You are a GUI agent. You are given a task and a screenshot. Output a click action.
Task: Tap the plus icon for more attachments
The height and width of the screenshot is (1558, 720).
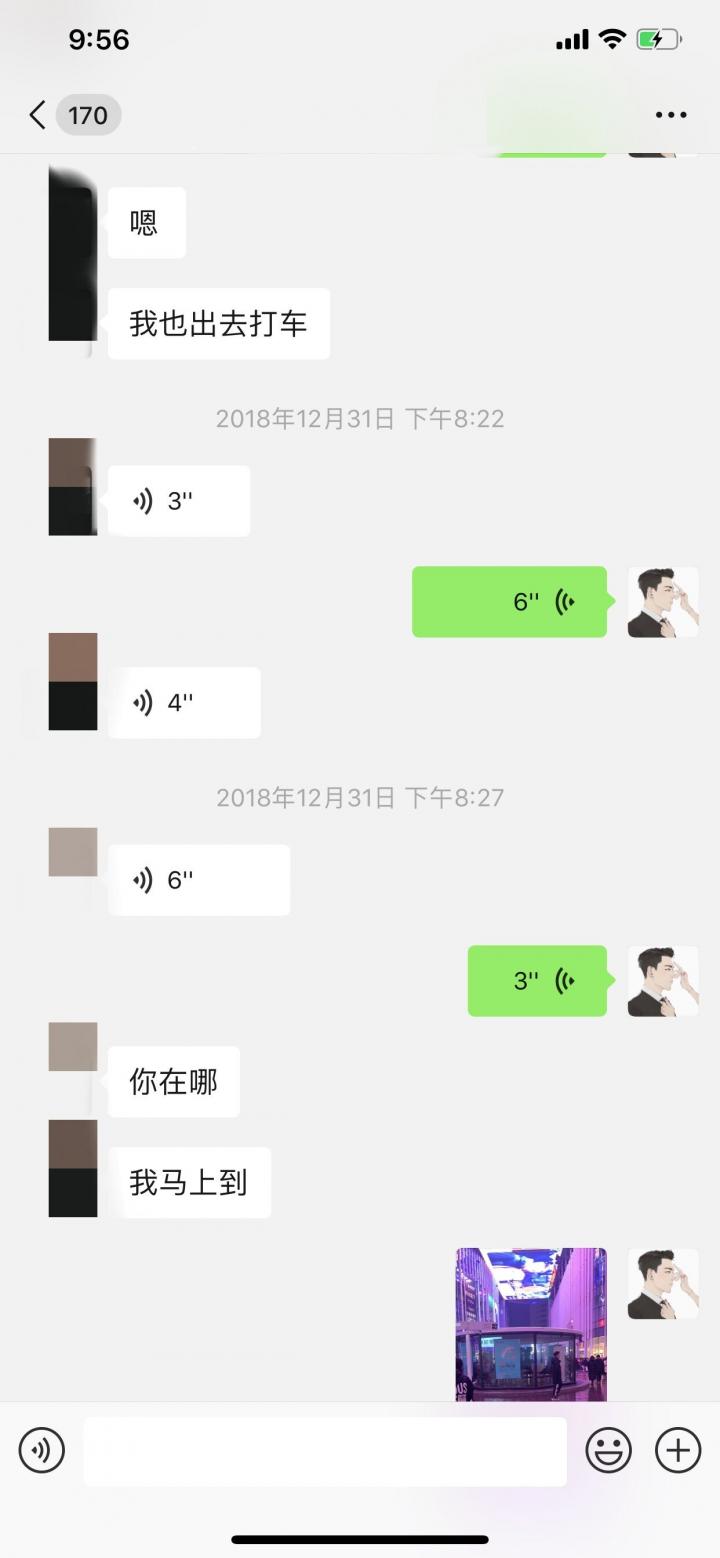(x=678, y=1449)
